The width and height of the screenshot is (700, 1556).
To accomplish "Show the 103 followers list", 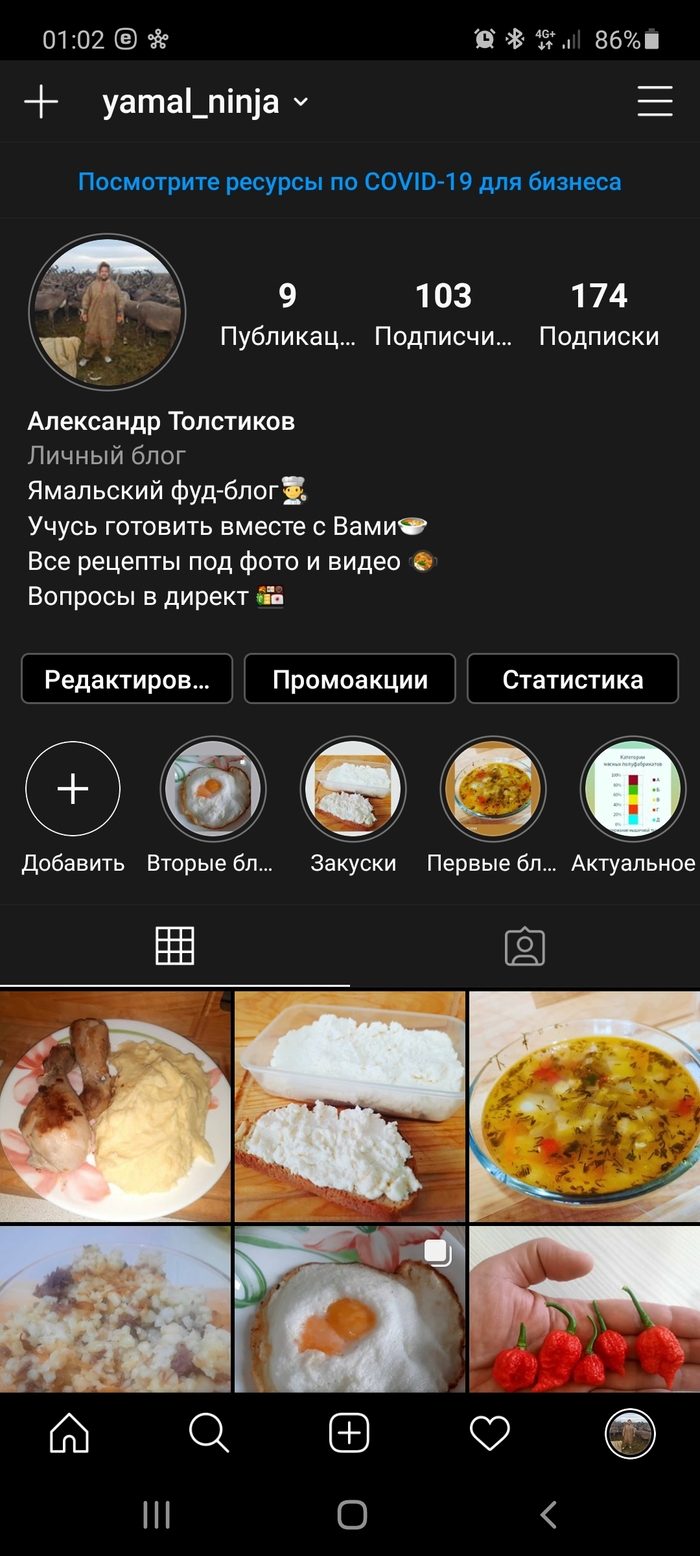I will click(x=443, y=313).
